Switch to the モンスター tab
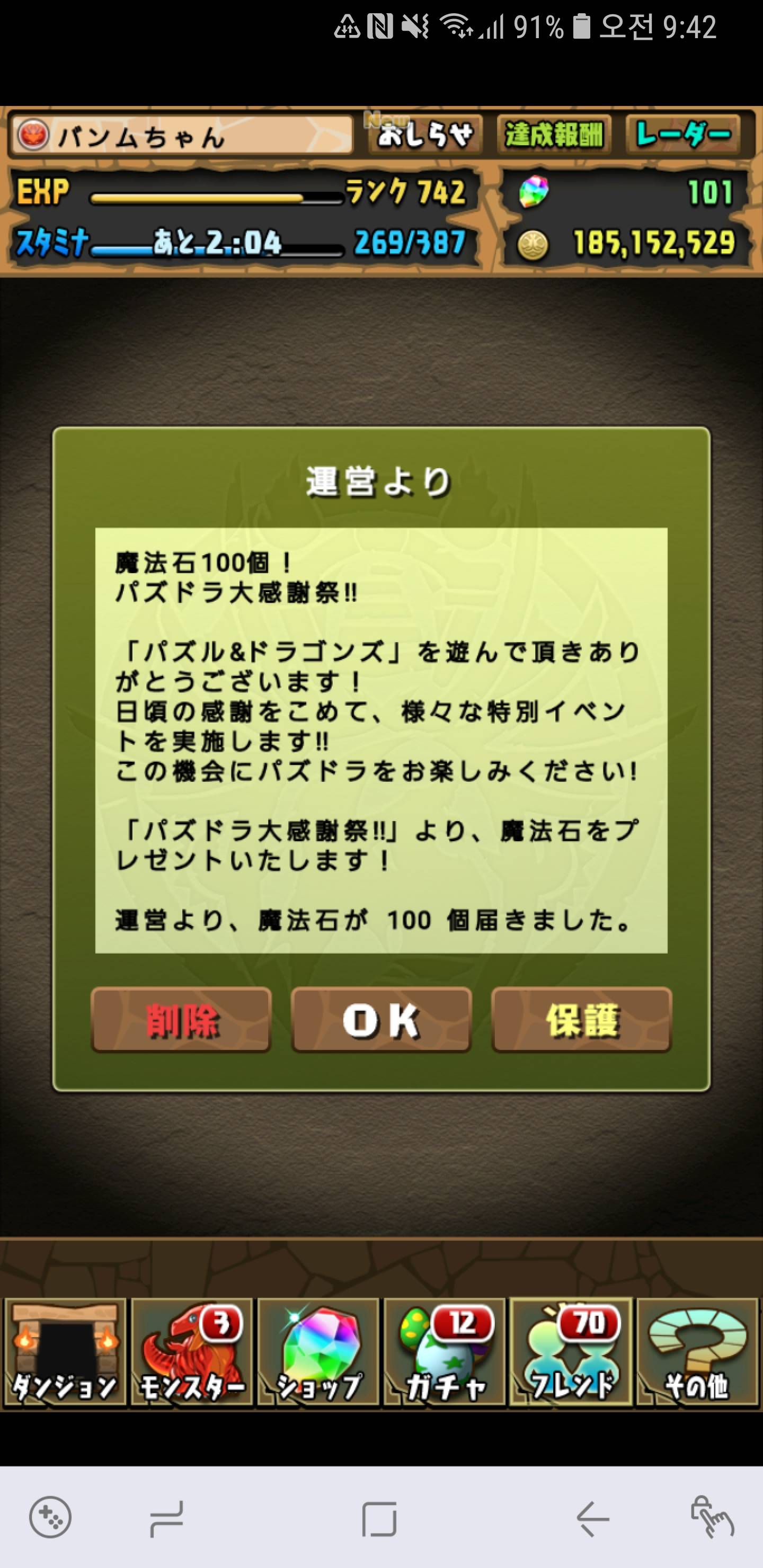 coord(192,1351)
